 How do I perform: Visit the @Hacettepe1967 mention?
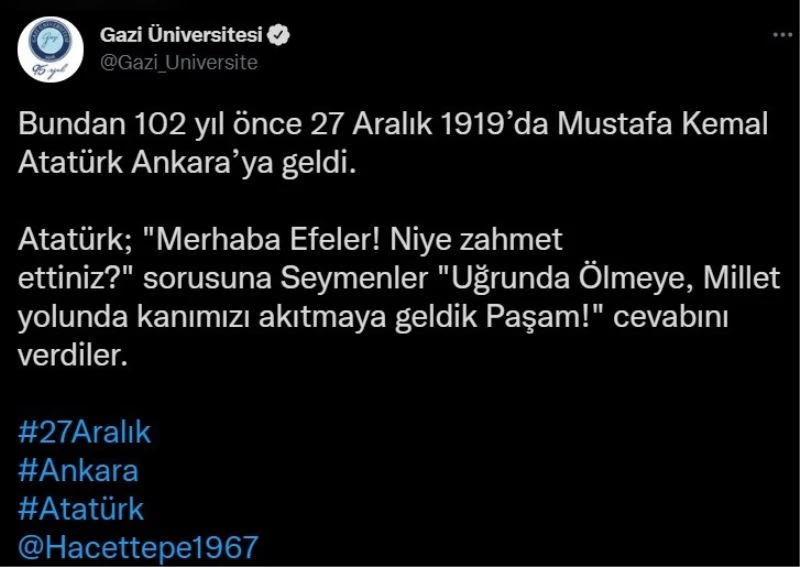tap(138, 547)
